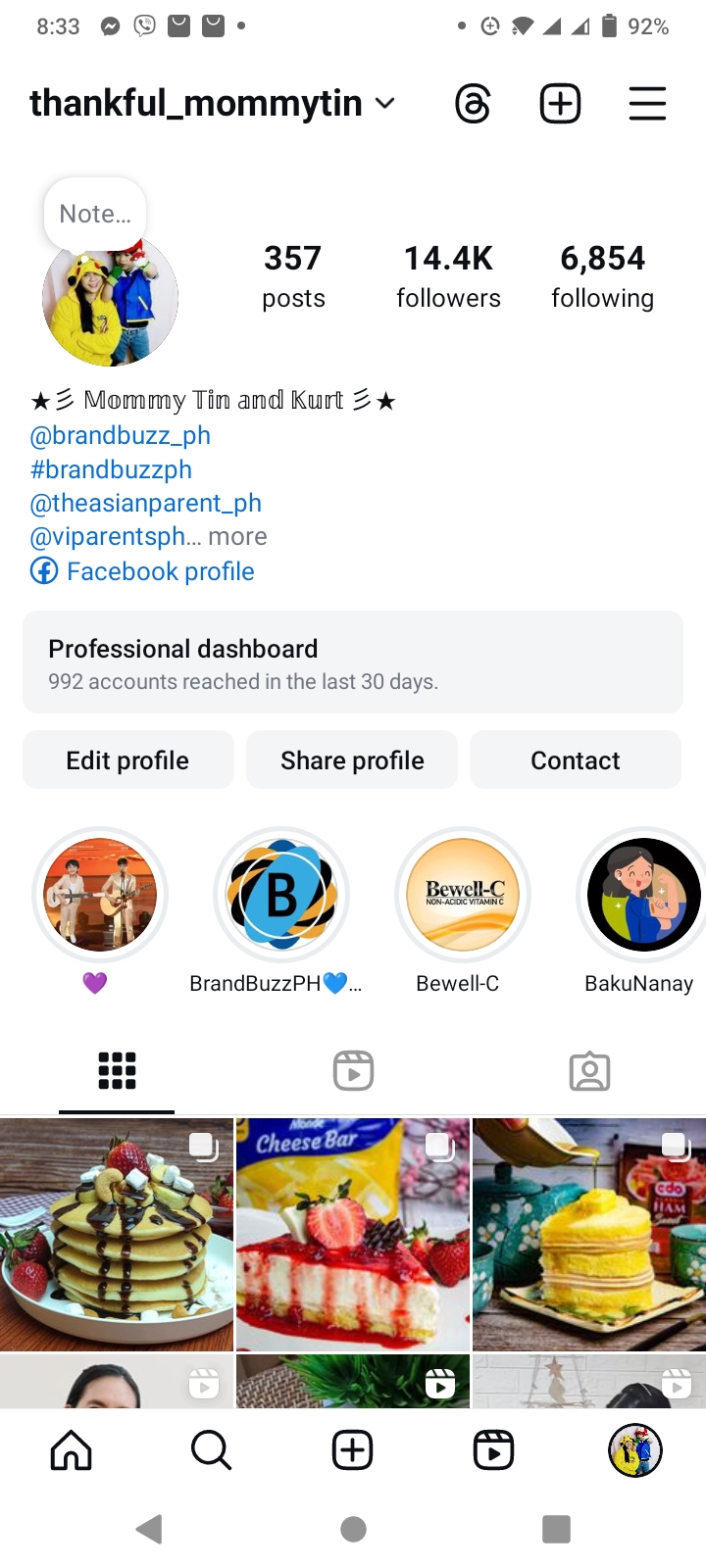
Task: Go to the Search tab in bottom navigation
Action: pos(211,1449)
